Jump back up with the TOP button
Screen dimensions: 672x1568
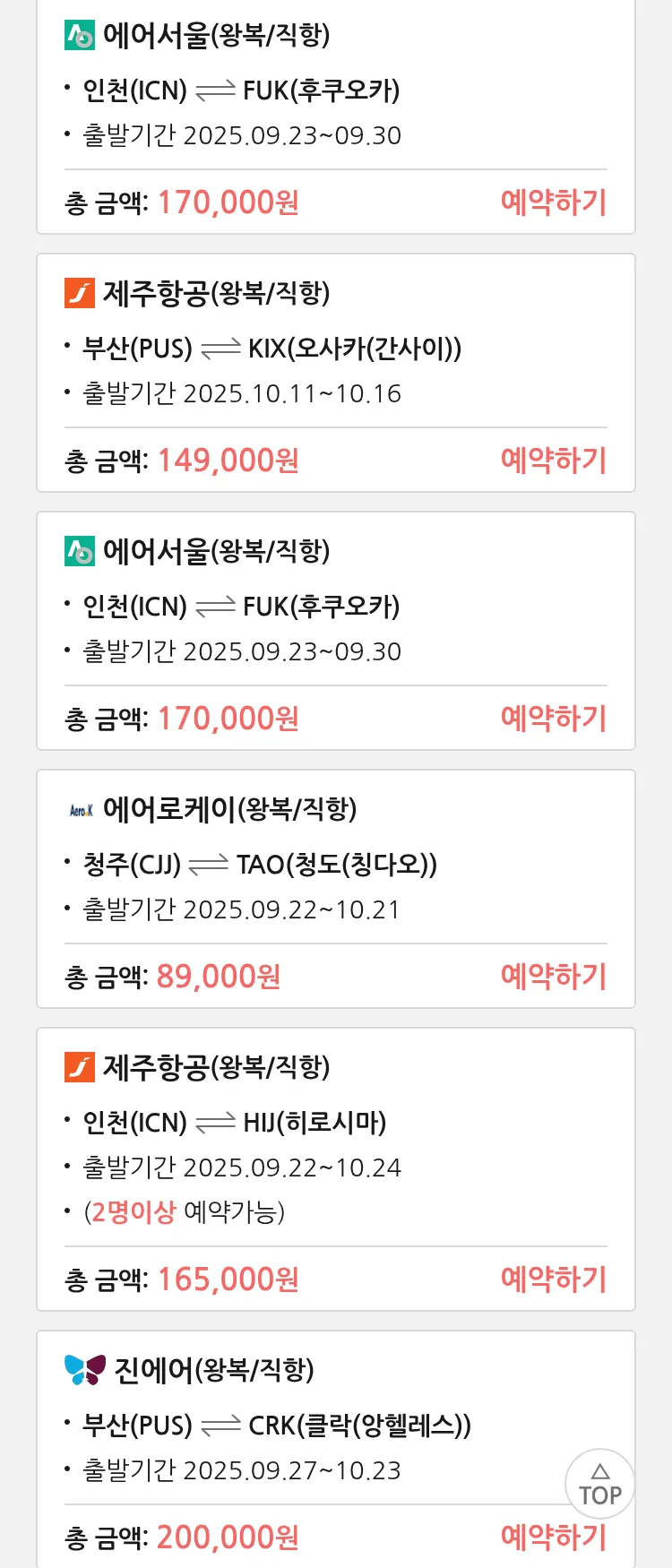click(x=599, y=1484)
